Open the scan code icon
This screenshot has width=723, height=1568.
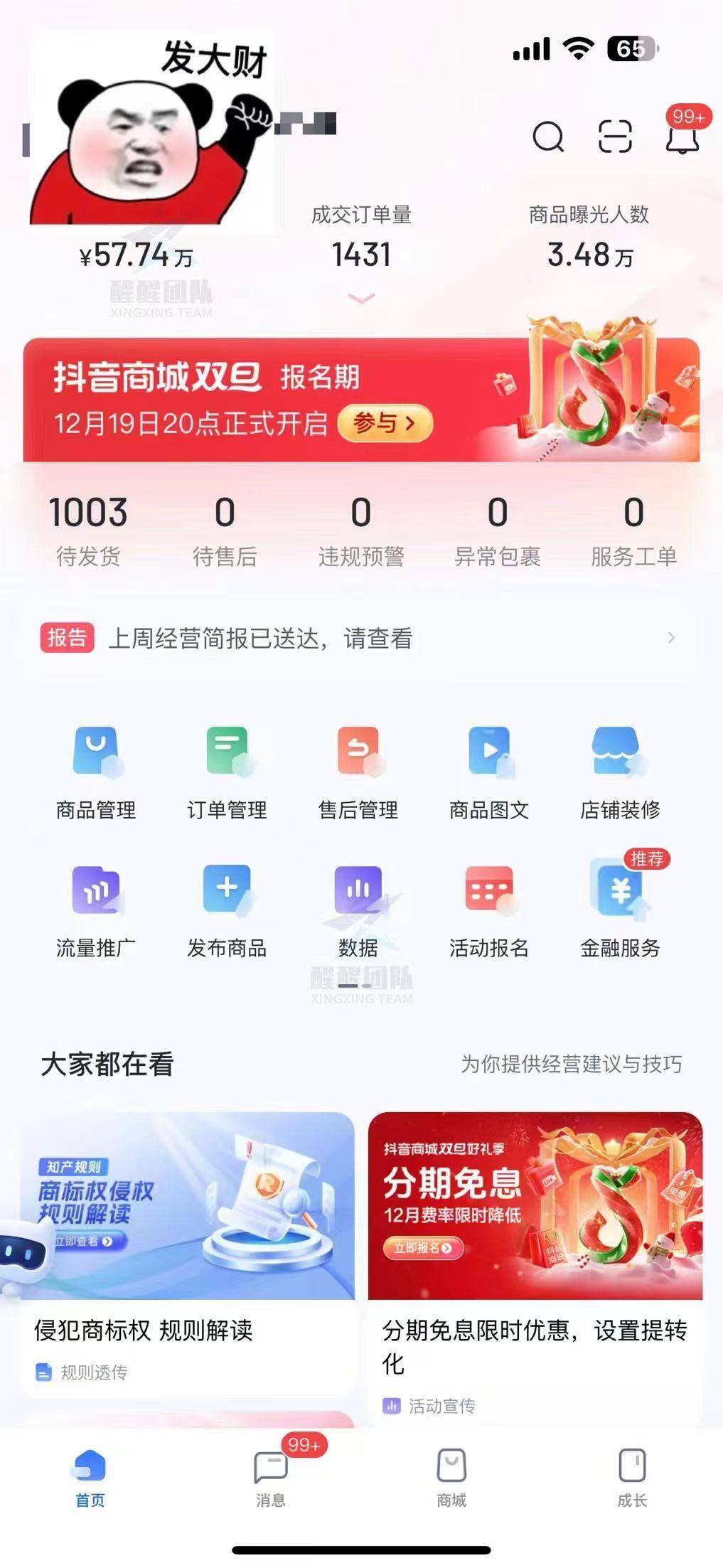615,137
